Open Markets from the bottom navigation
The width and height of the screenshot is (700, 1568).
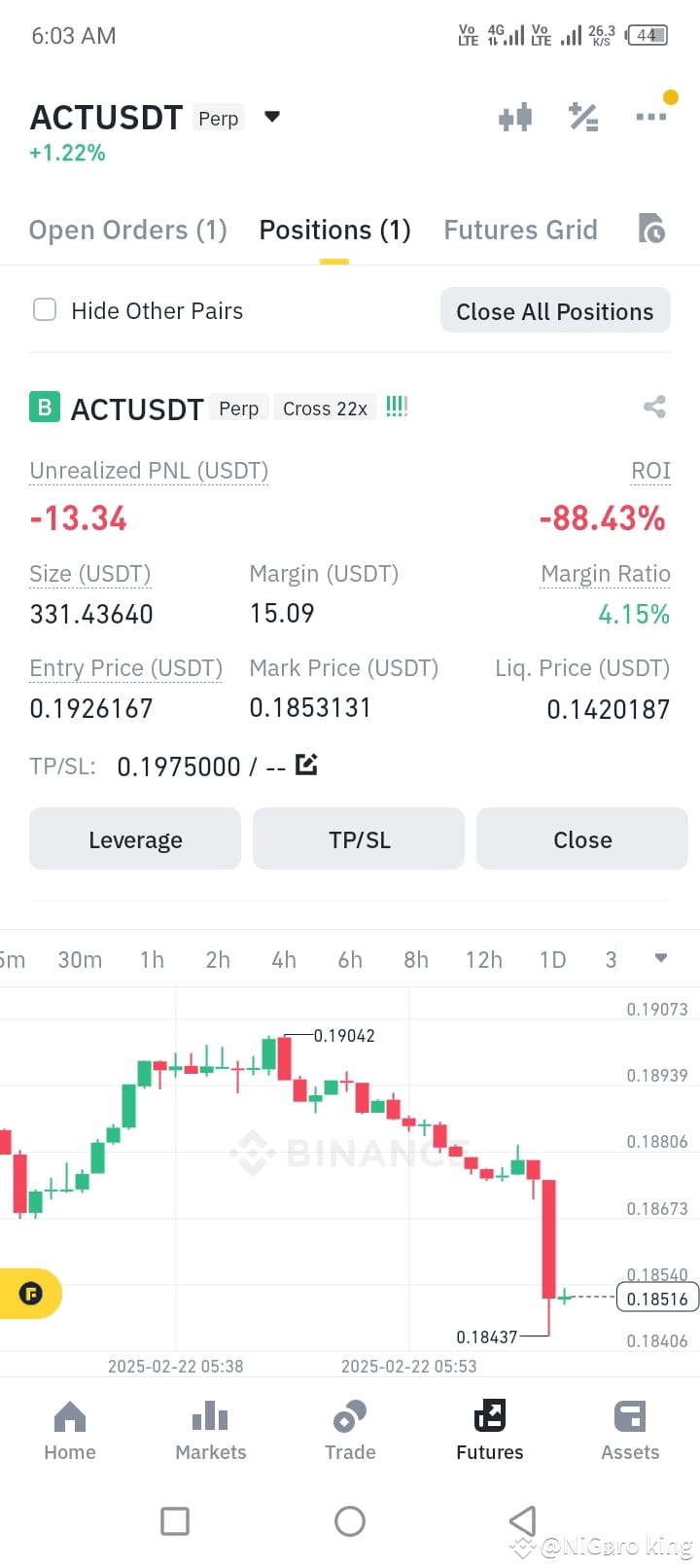pyautogui.click(x=210, y=1430)
